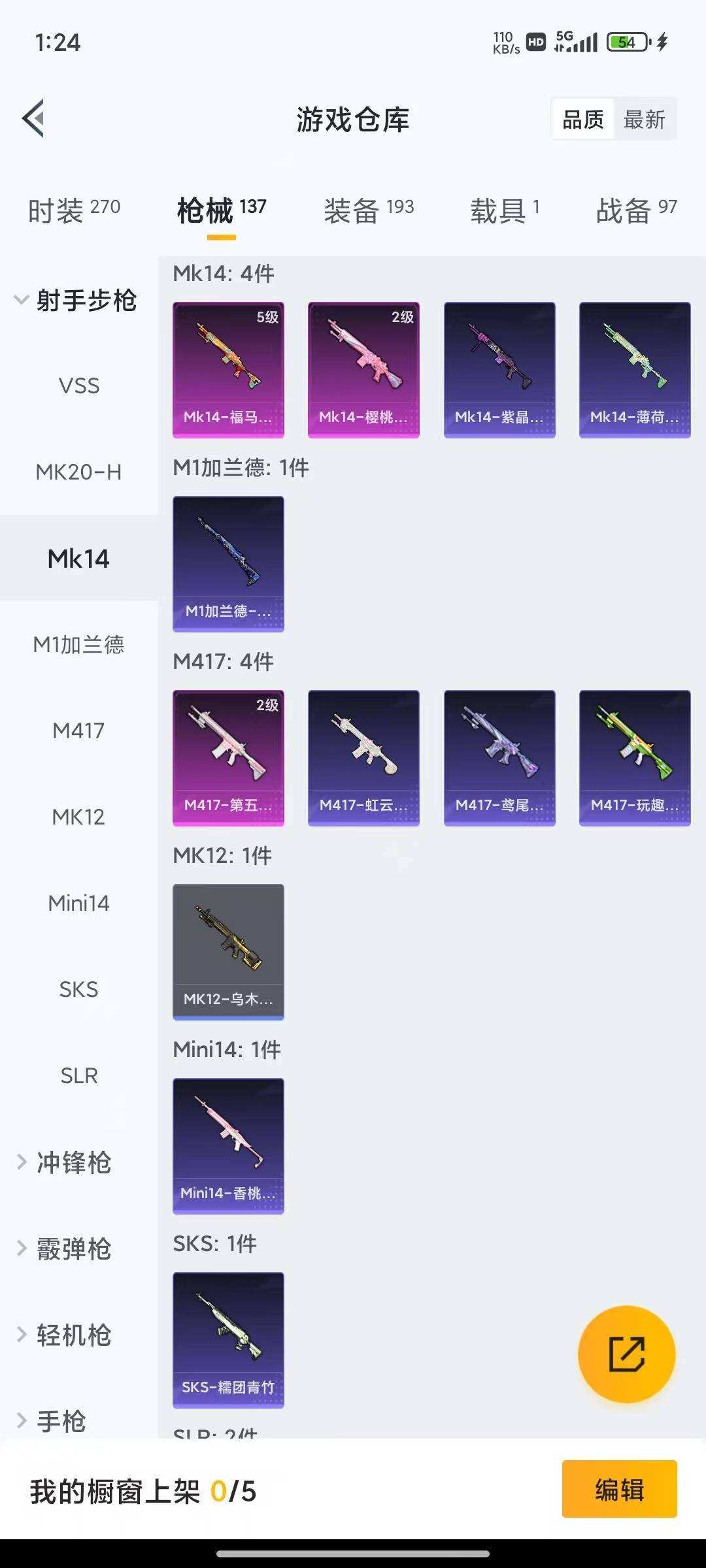Open the M417-玩趣 skin card
Viewport: 706px width, 1568px height.
click(x=635, y=758)
